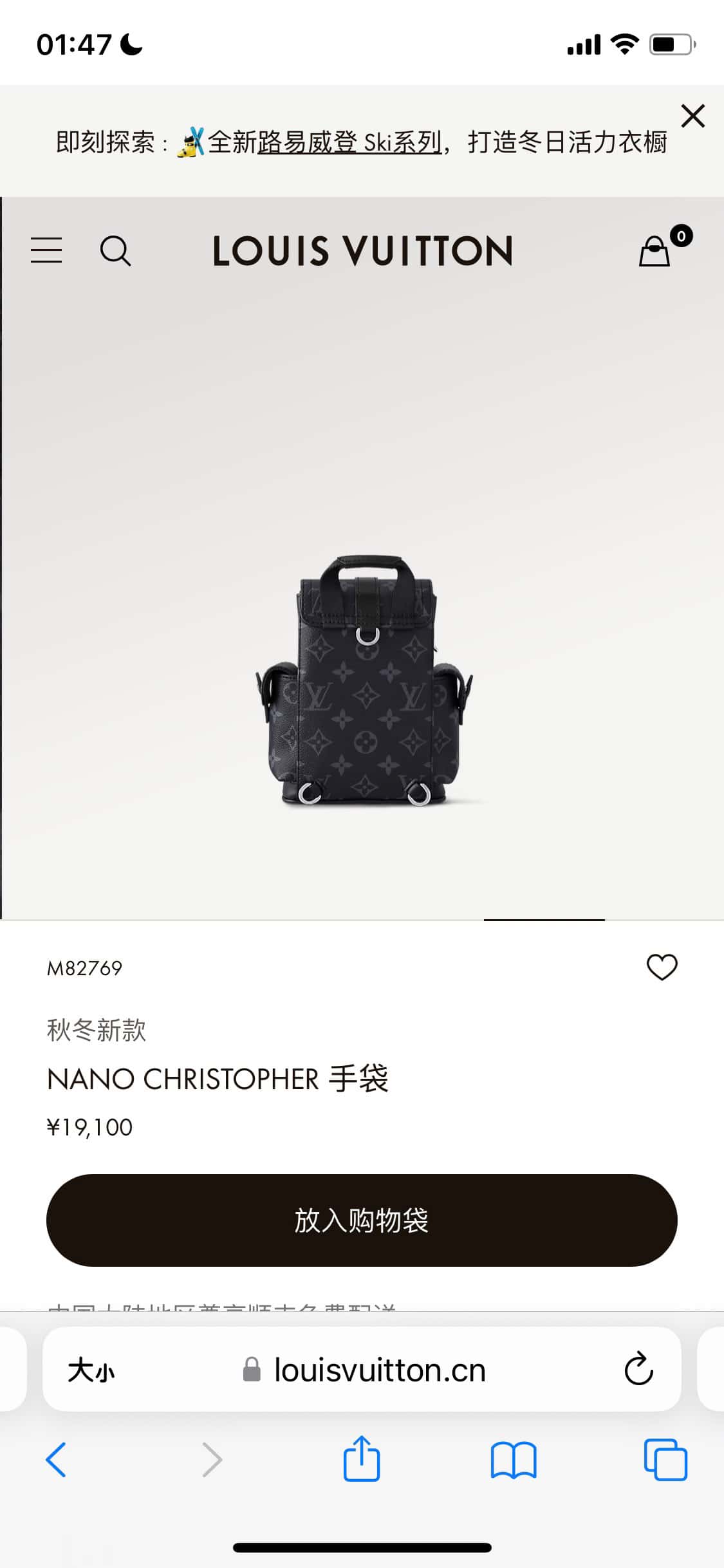Screen dimensions: 724x1568
Task: Dismiss the Ski series promo banner
Action: coord(692,117)
